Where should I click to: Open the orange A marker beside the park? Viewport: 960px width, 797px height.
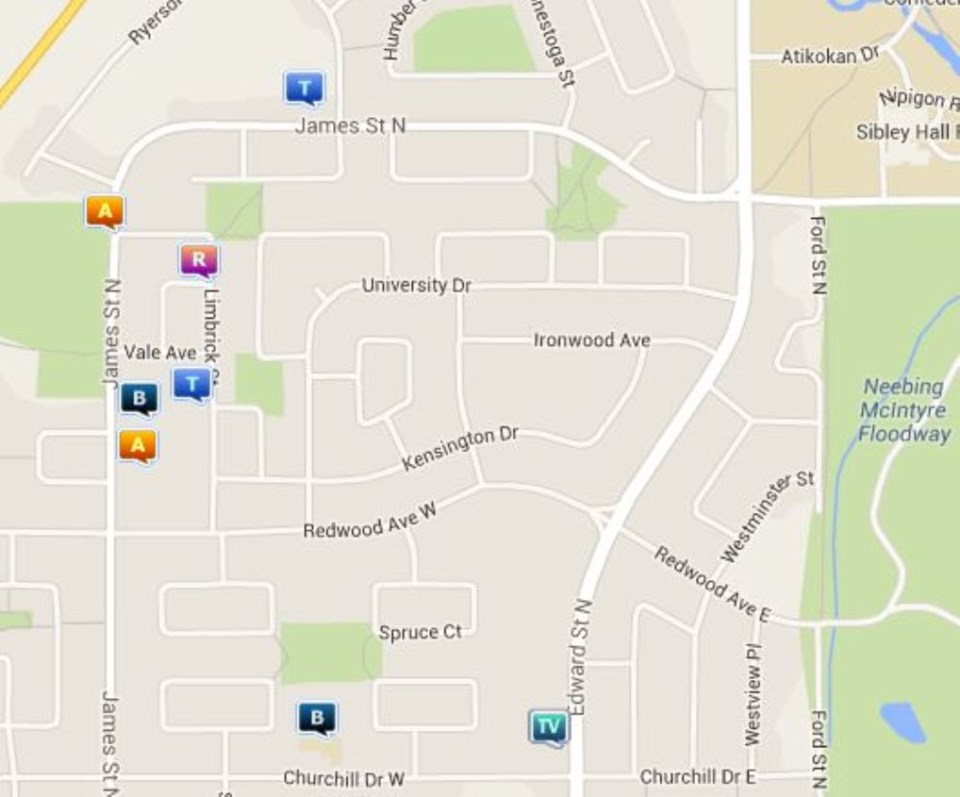pyautogui.click(x=105, y=211)
